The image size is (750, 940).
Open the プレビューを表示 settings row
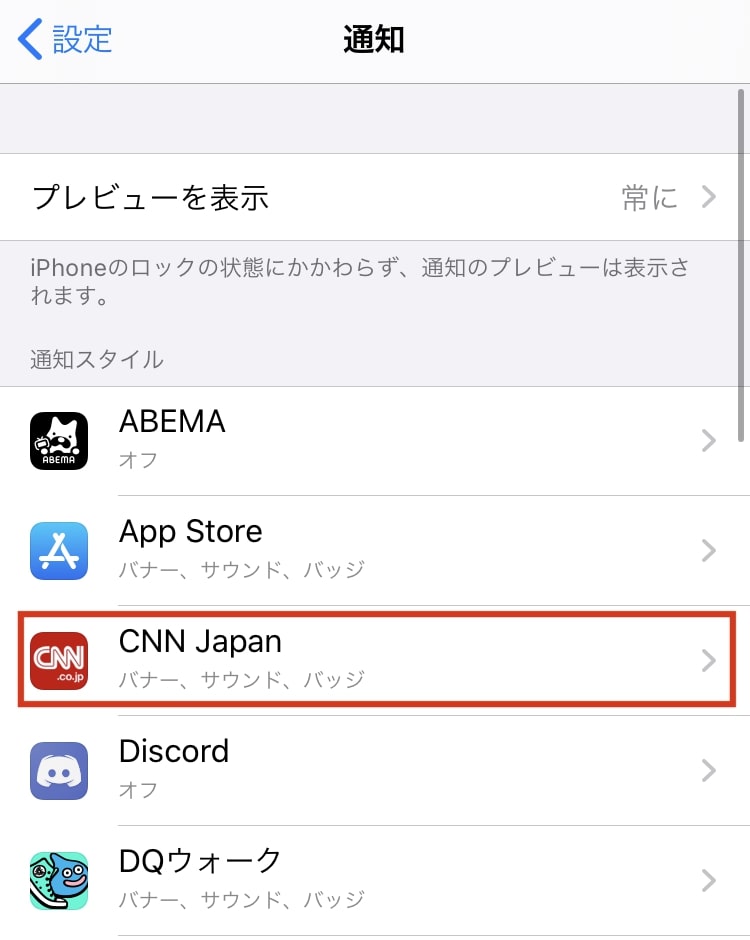(x=375, y=197)
